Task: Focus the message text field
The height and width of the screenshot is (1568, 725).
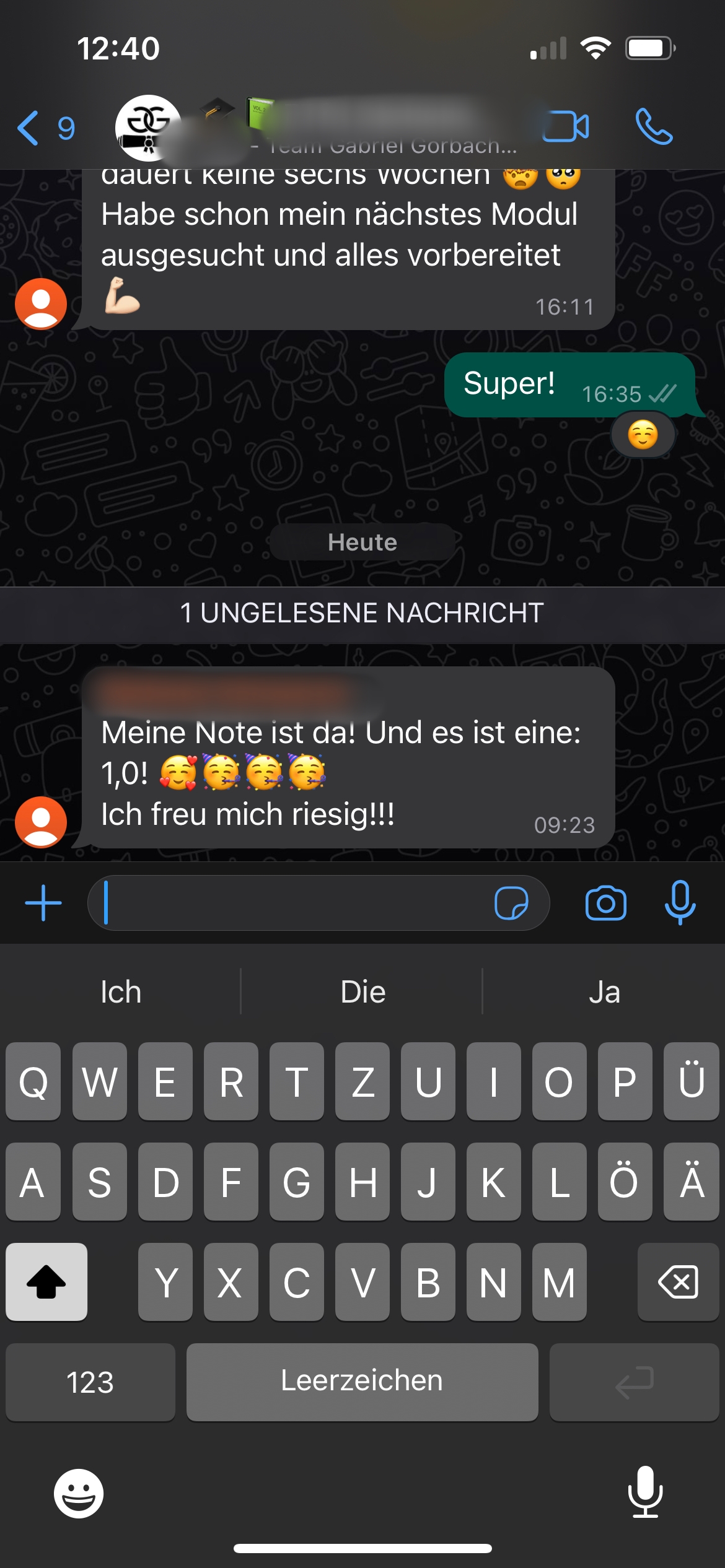Action: point(291,903)
